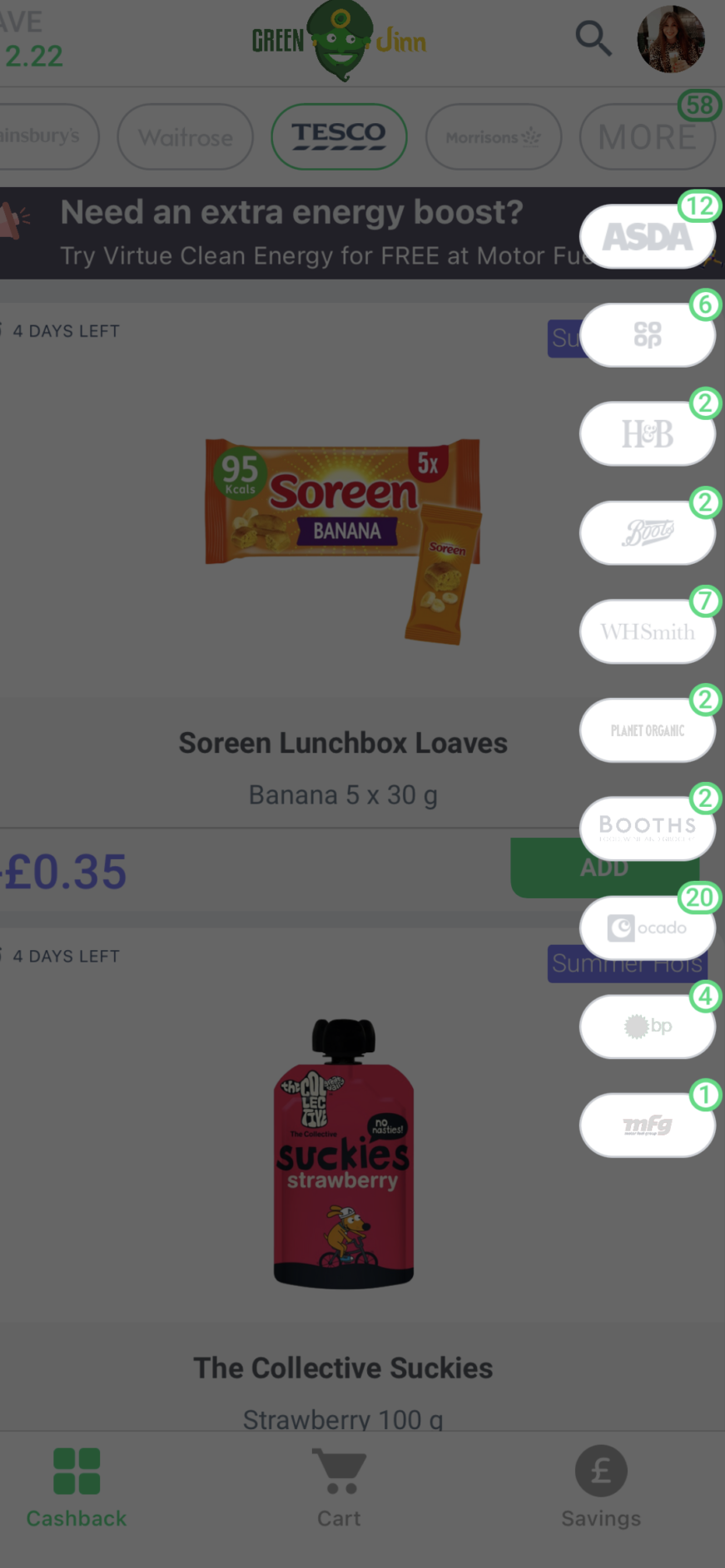Choose Ocado from the store list

click(648, 927)
